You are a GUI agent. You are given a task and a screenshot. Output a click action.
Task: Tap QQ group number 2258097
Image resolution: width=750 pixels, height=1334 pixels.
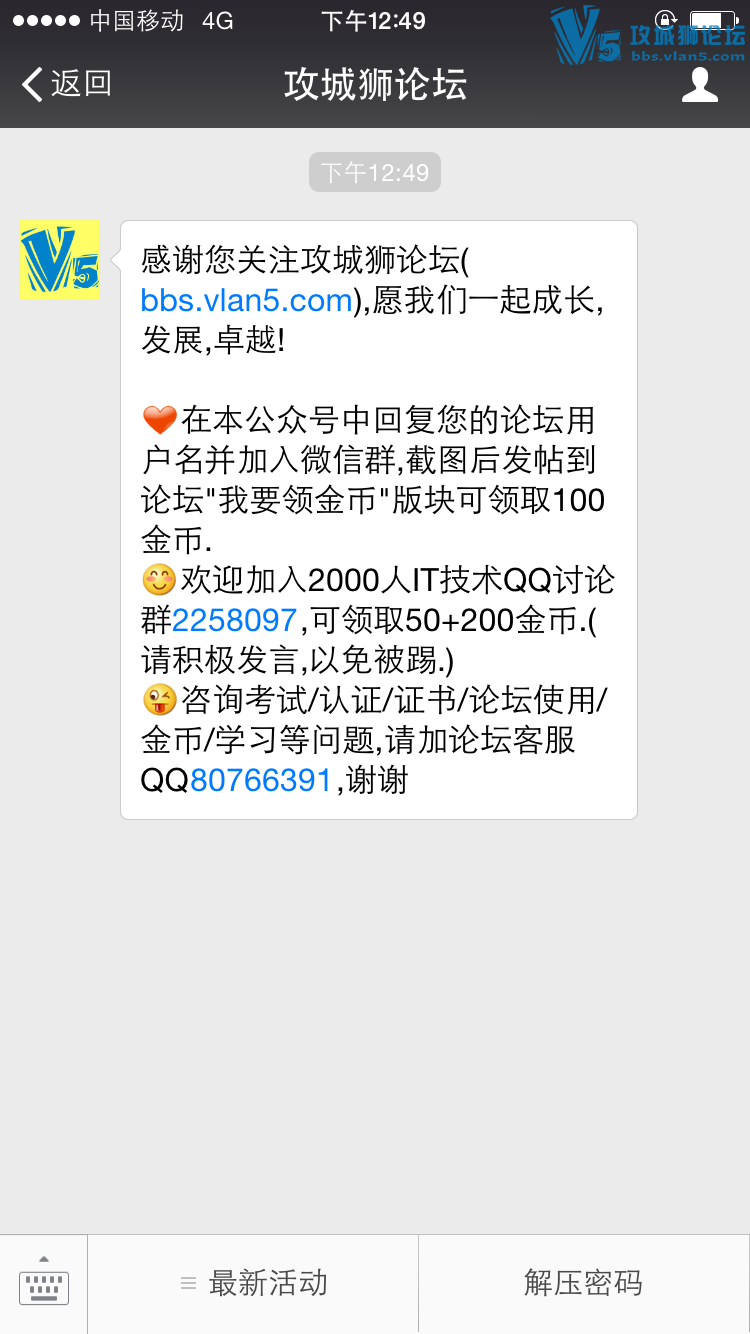coord(235,620)
